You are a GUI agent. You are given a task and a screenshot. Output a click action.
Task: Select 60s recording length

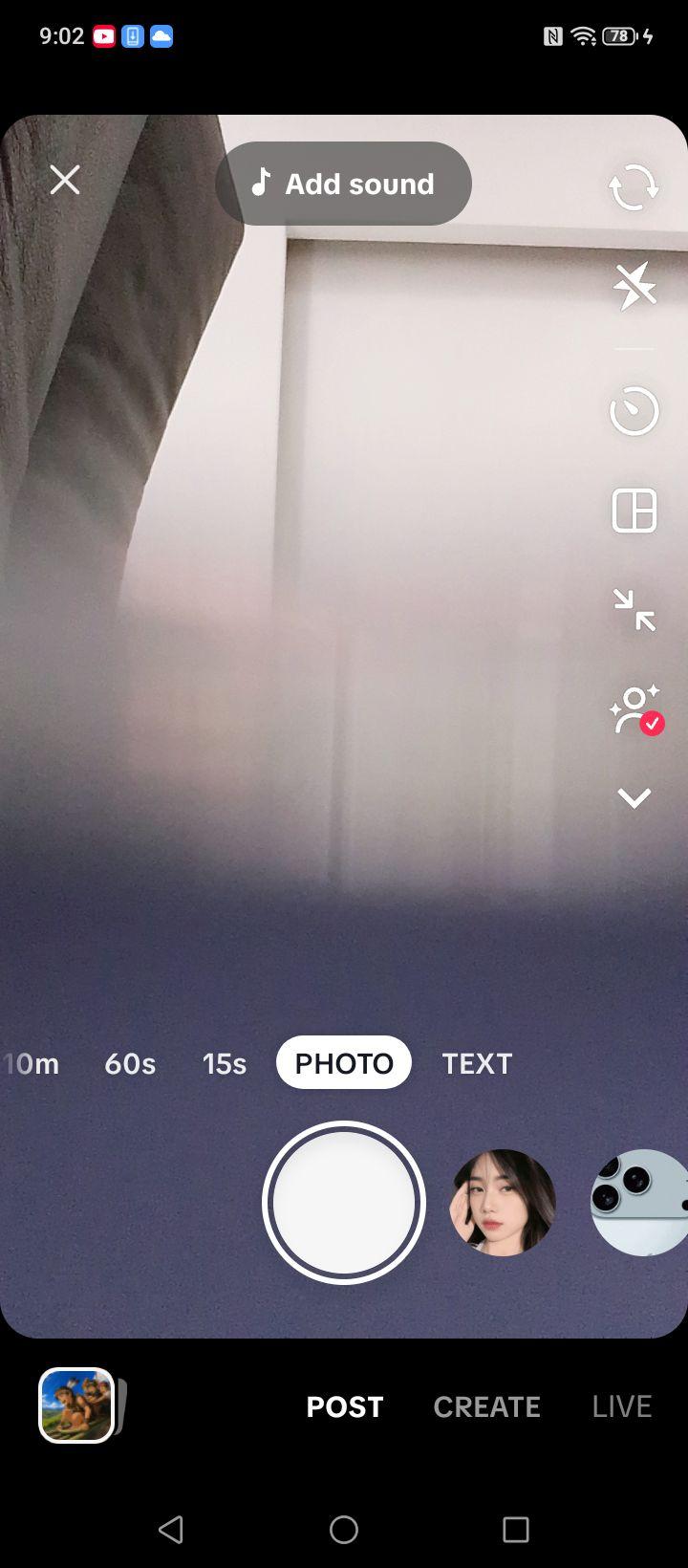(x=130, y=1063)
